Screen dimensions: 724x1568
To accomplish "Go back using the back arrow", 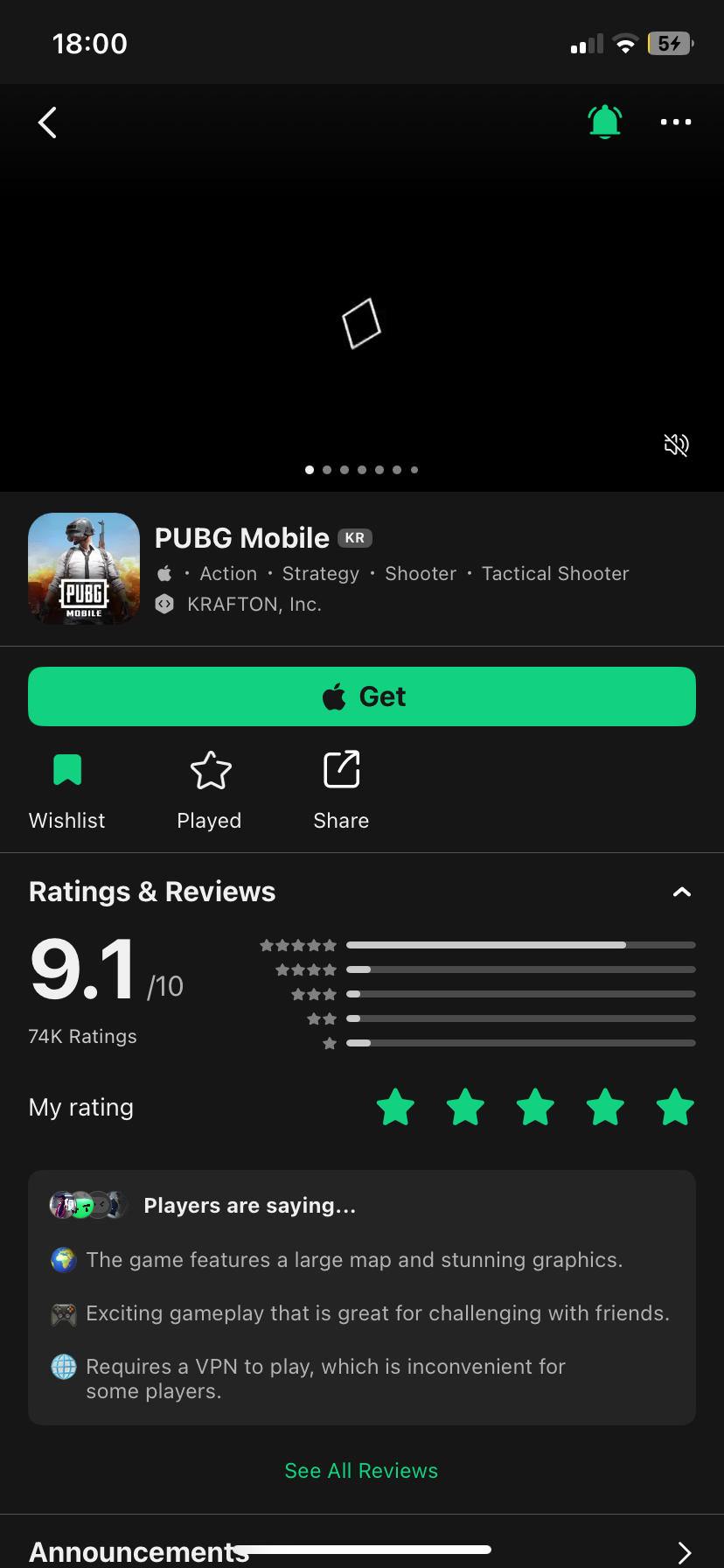I will (x=48, y=122).
